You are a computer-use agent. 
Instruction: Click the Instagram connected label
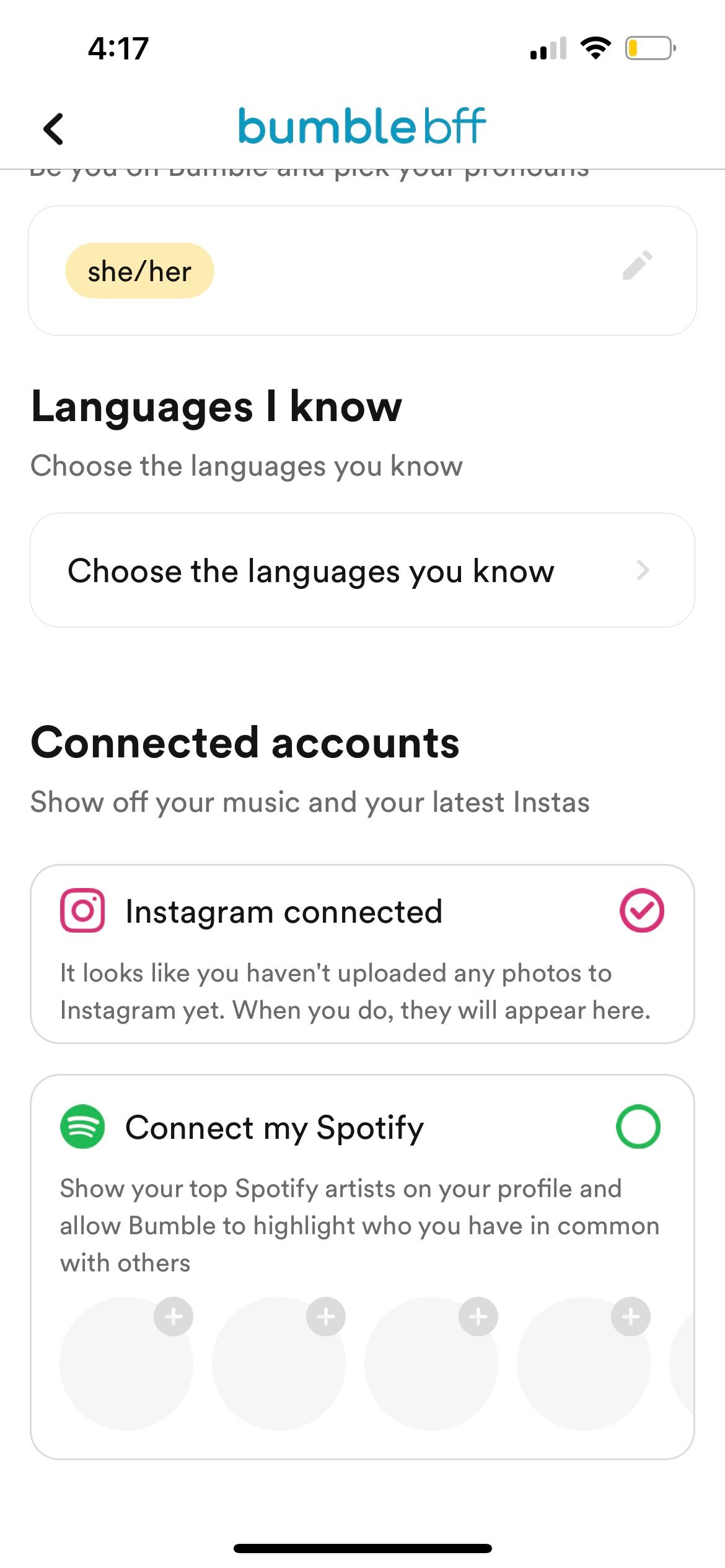(x=283, y=910)
